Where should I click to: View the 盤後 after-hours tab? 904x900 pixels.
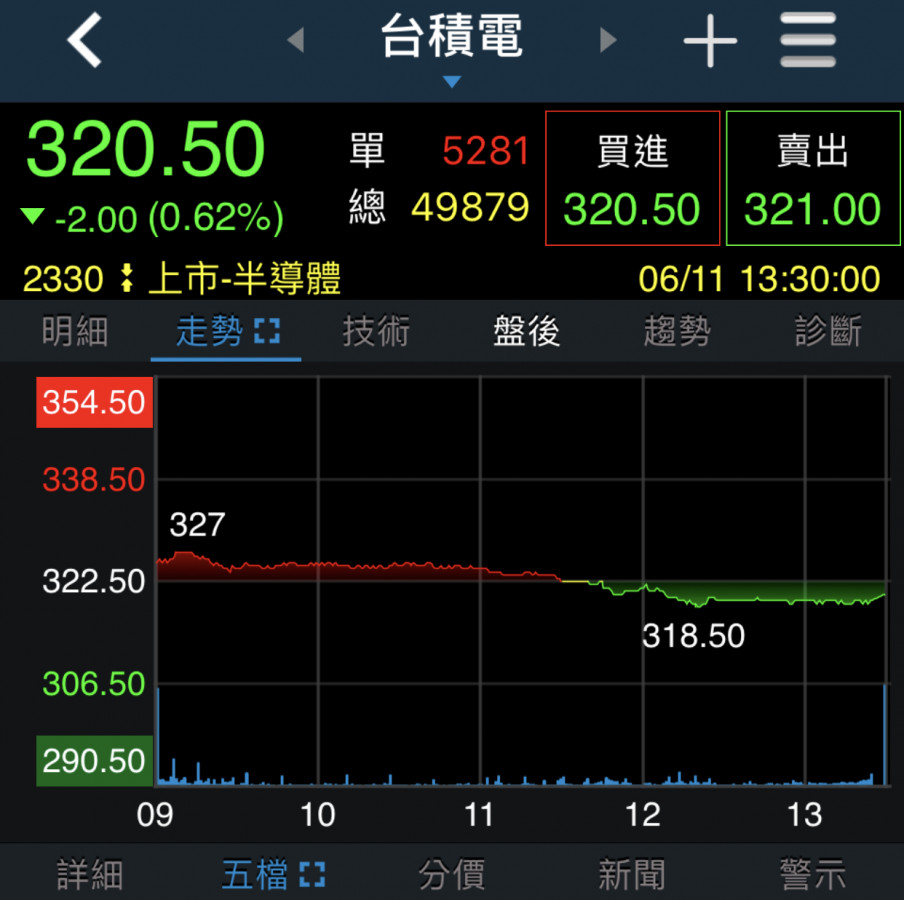coord(527,332)
